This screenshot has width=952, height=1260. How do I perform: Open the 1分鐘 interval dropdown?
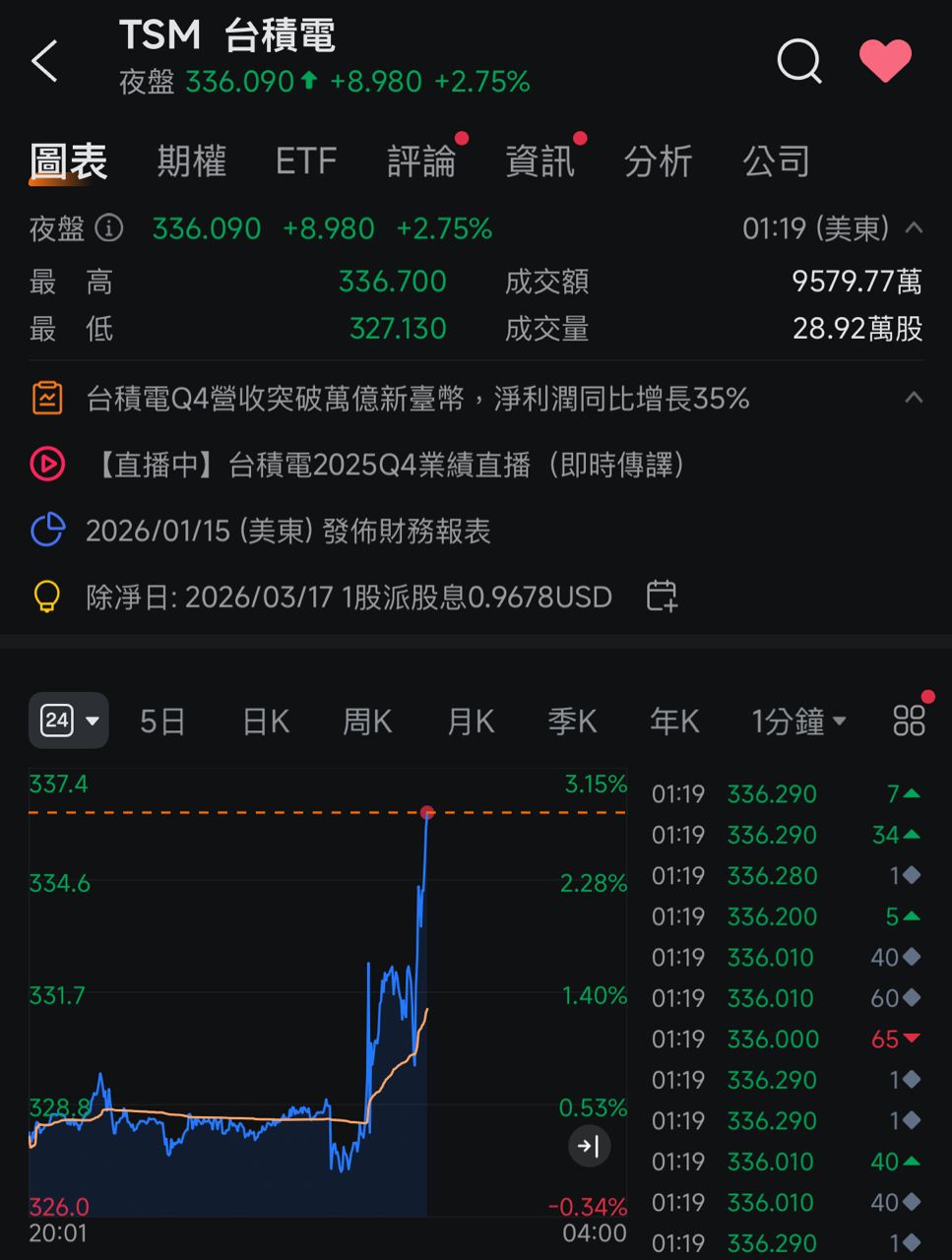pyautogui.click(x=798, y=722)
